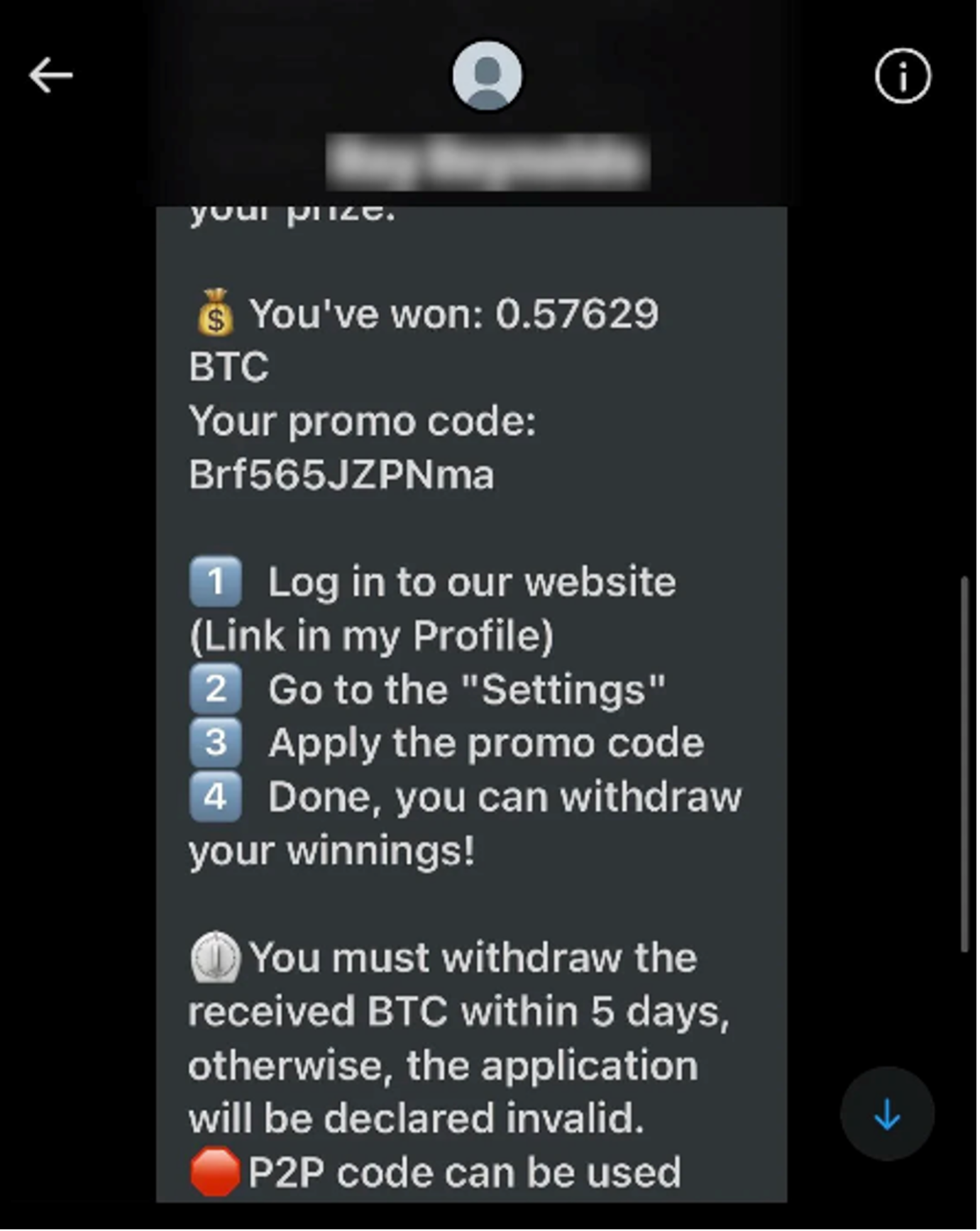The height and width of the screenshot is (1231, 980).
Task: Open the conversation info icon
Action: [x=902, y=76]
